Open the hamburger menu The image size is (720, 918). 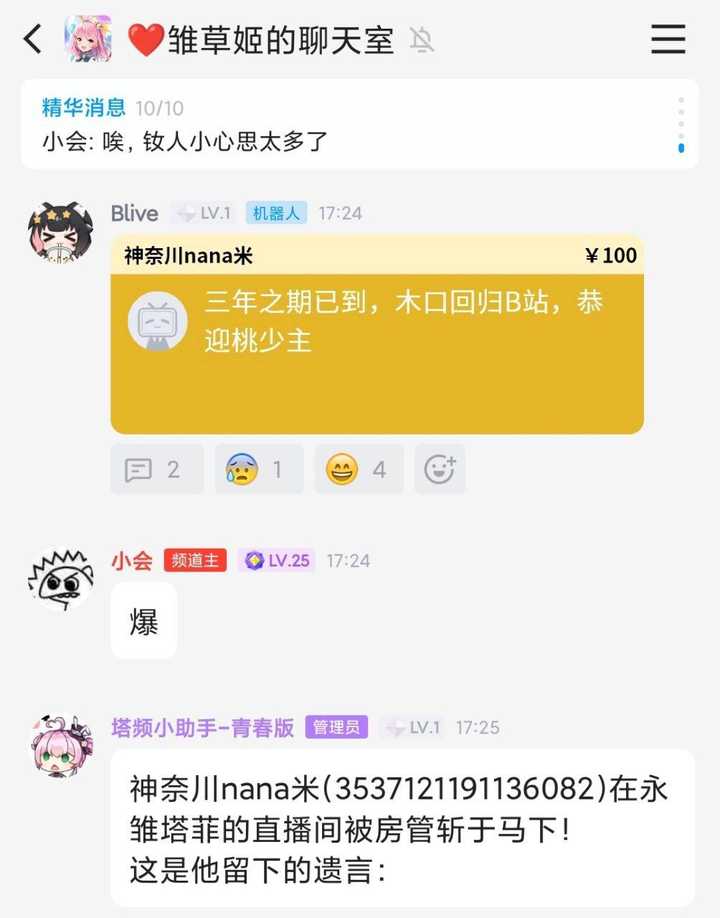point(668,39)
